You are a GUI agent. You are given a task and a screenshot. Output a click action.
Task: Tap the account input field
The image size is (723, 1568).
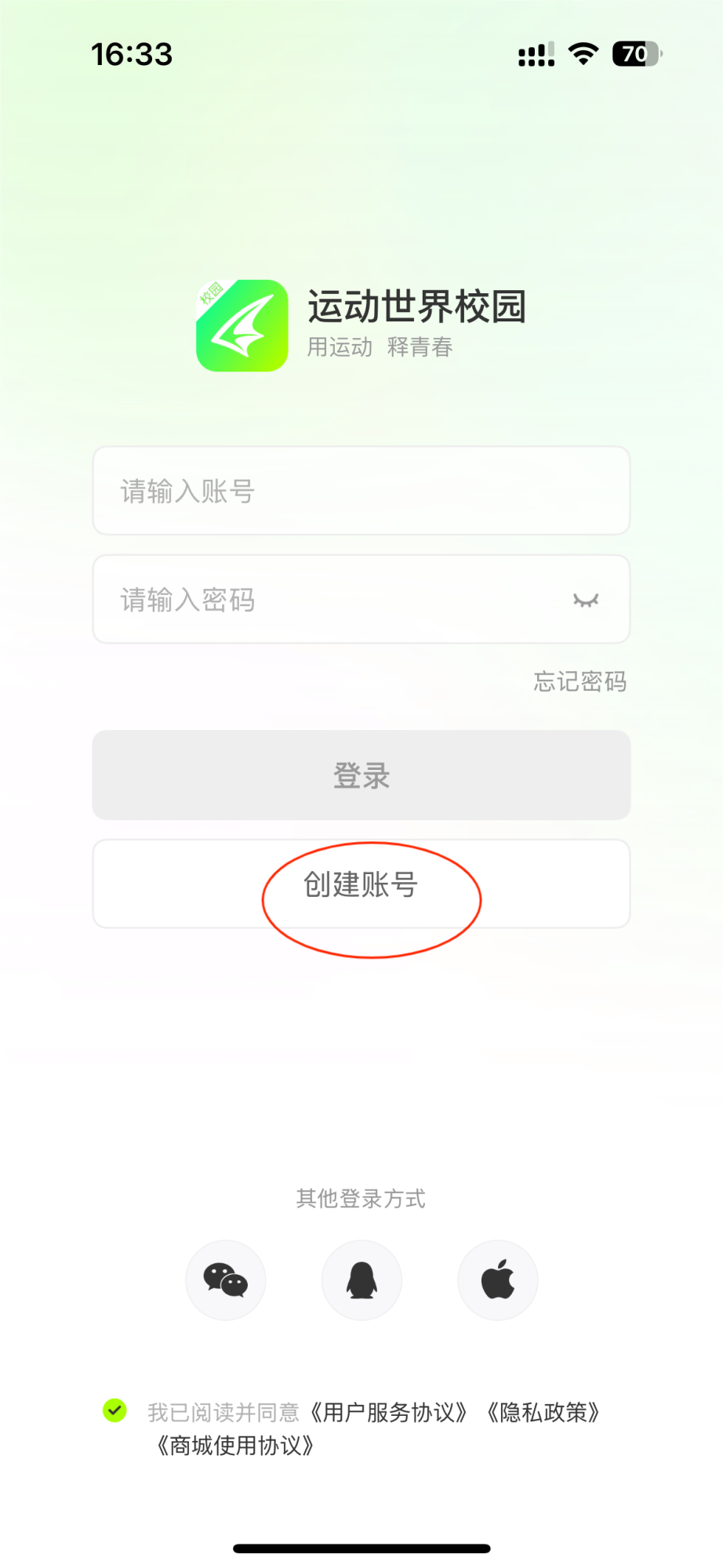[361, 492]
